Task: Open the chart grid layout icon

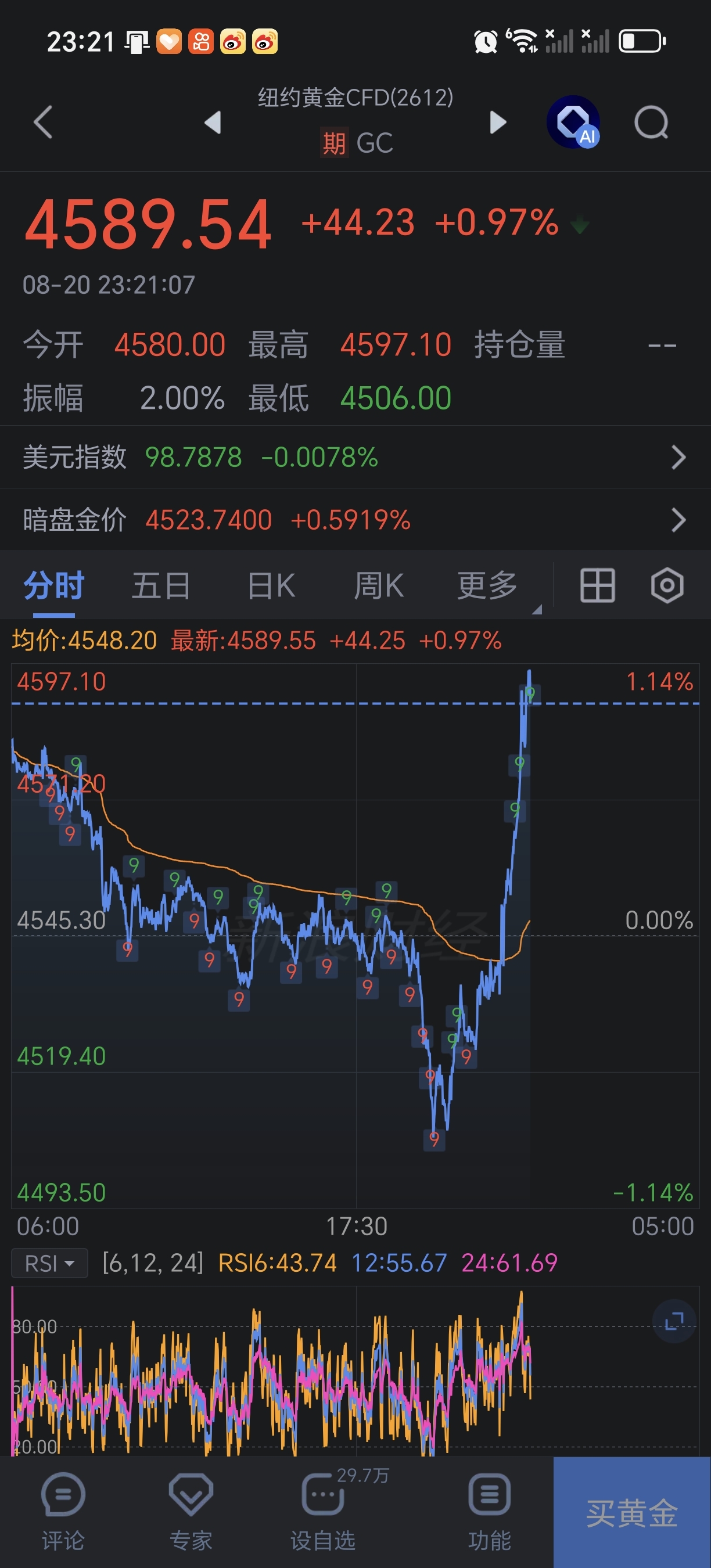Action: pos(597,586)
